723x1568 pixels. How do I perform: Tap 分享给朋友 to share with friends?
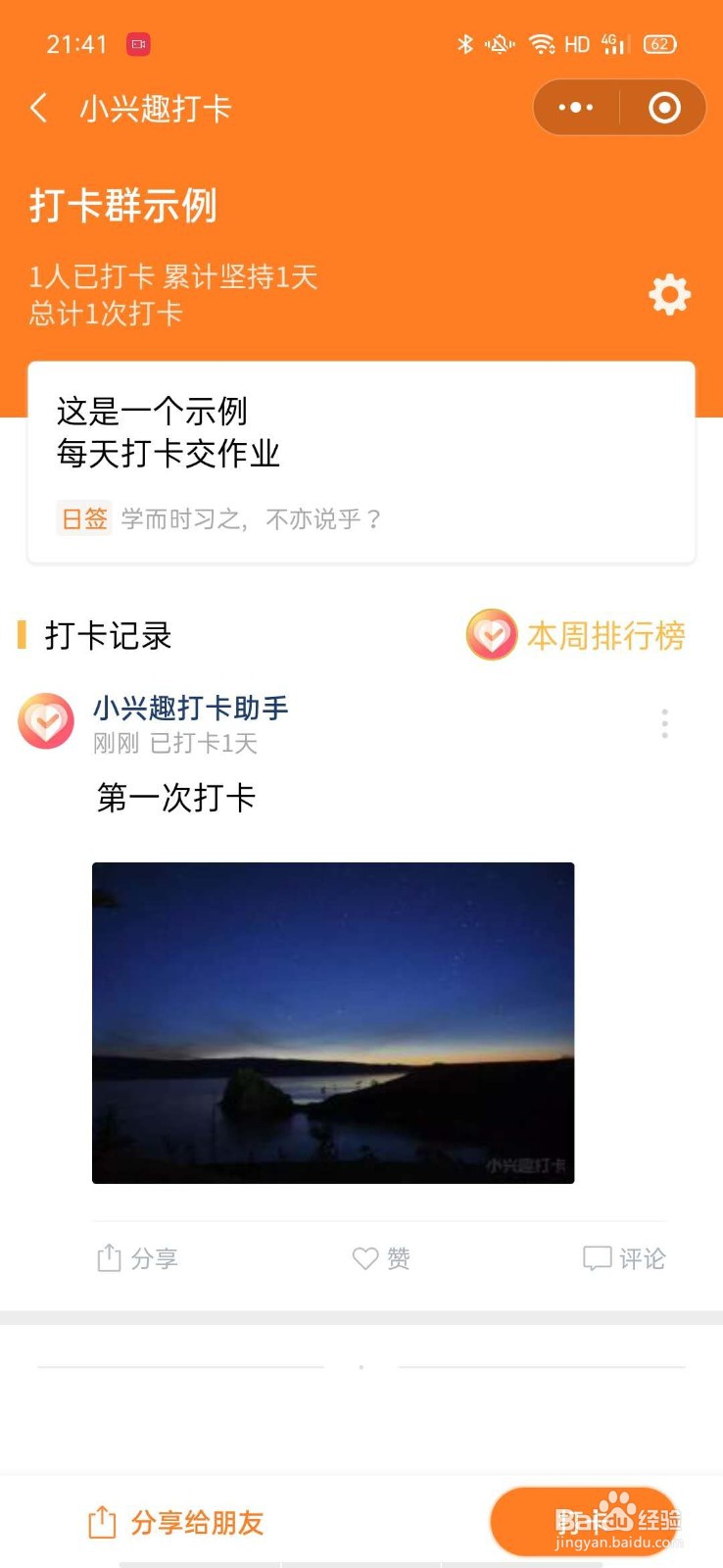pos(176,1523)
